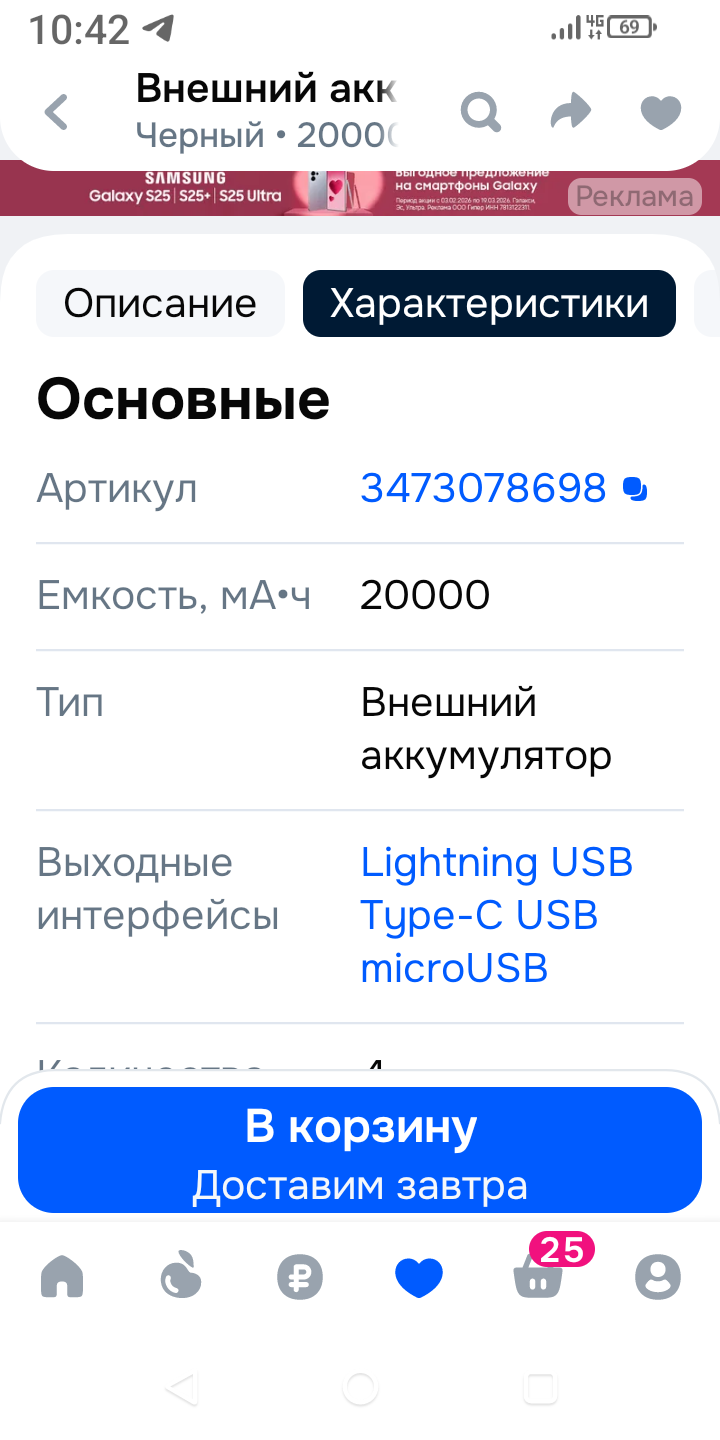Open the microUSB link
The width and height of the screenshot is (720, 1440).
click(x=454, y=968)
